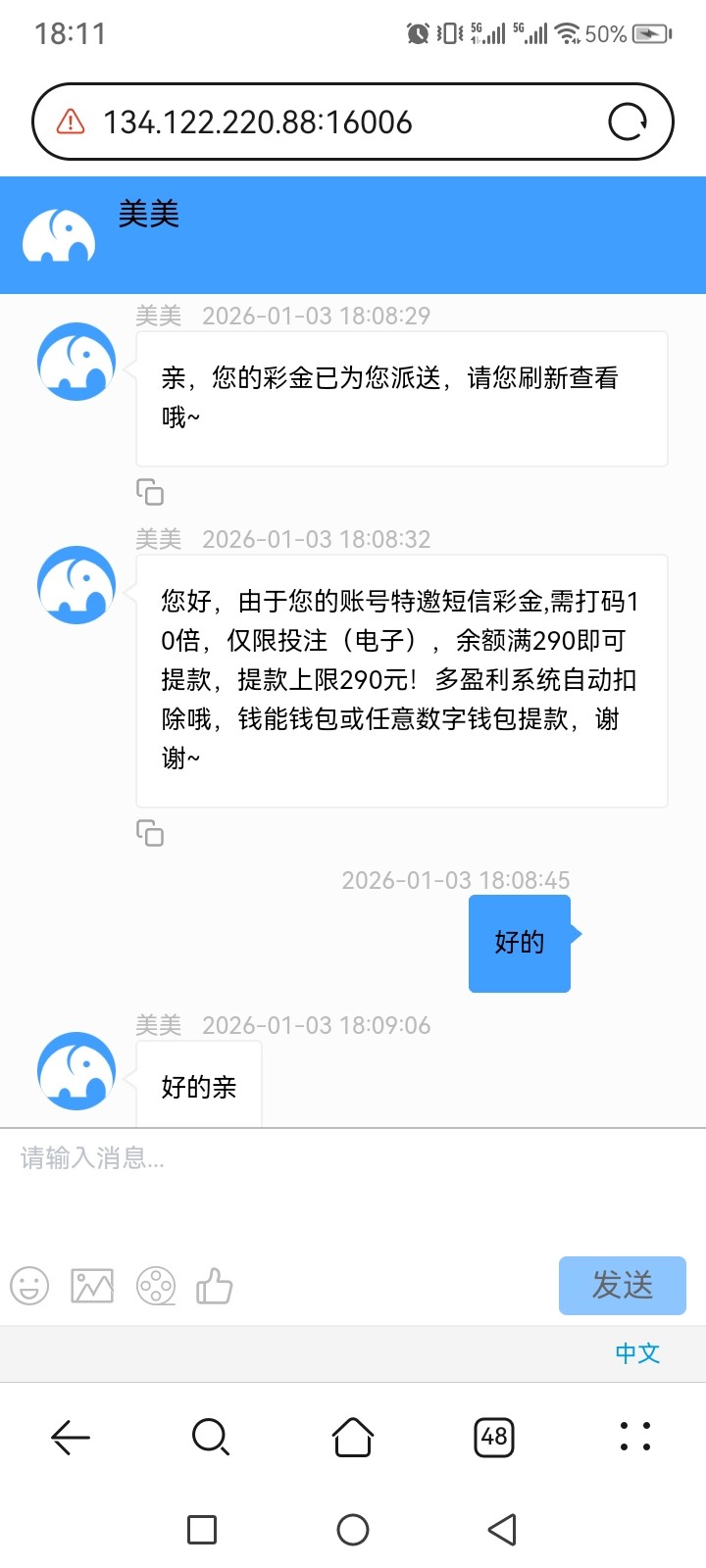The width and height of the screenshot is (706, 1568).
Task: Go to the browser home page
Action: (x=353, y=1438)
